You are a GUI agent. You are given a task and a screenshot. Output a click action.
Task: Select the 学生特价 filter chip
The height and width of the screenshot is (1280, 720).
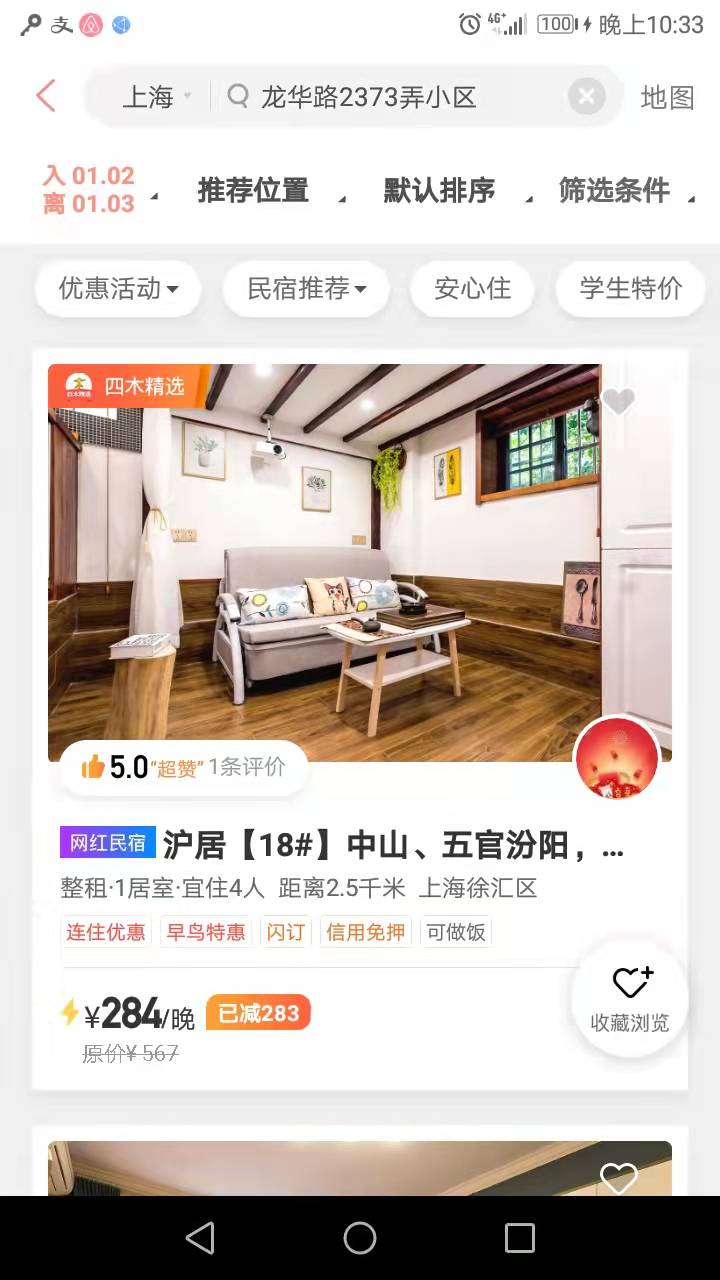(630, 289)
